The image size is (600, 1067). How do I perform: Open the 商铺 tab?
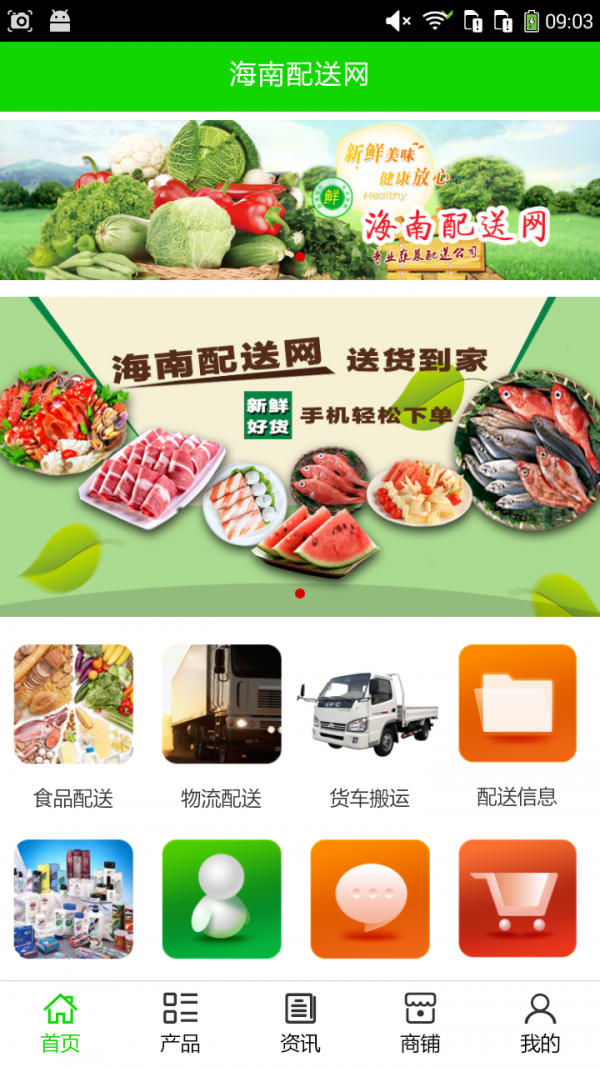(420, 1023)
